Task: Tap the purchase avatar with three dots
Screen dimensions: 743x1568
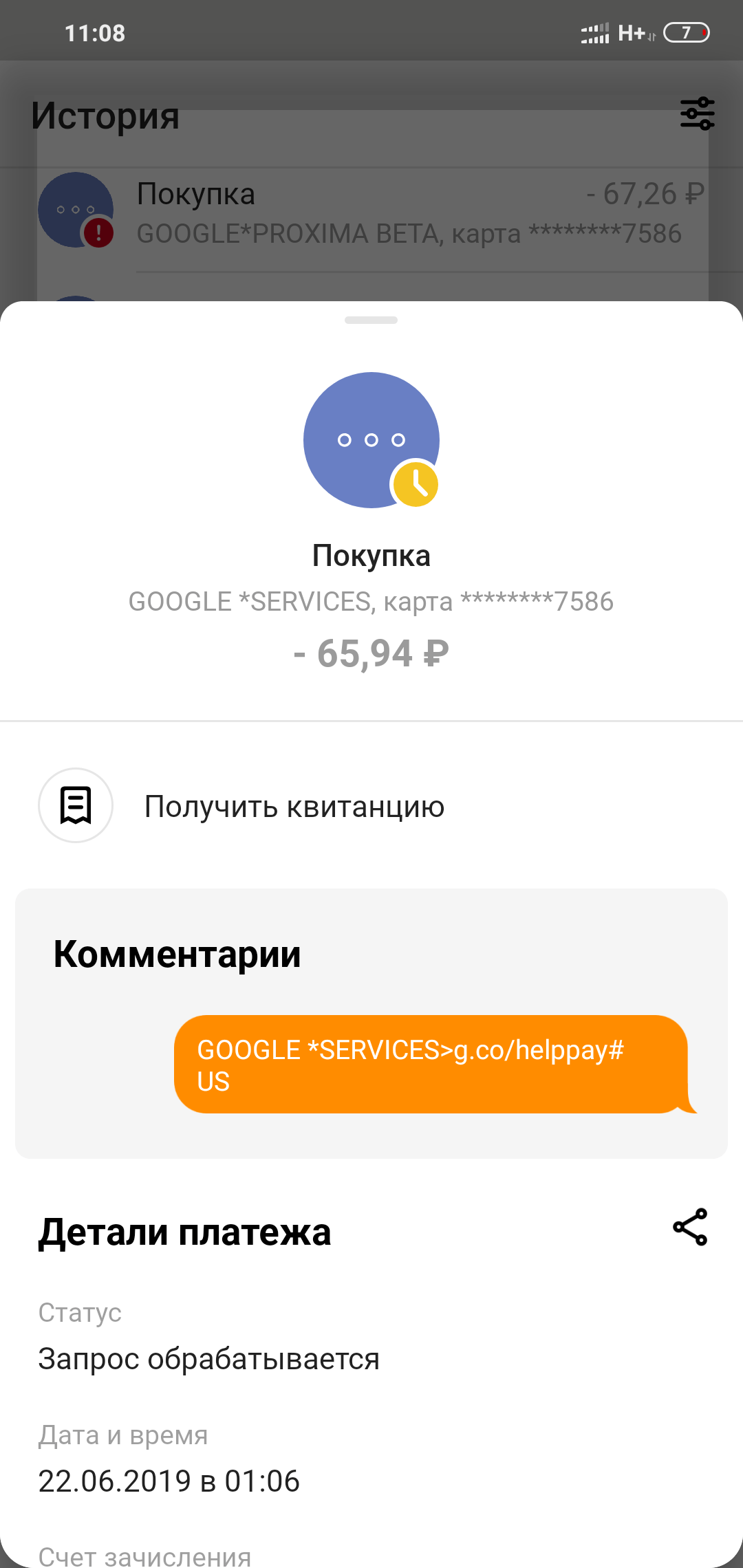Action: click(371, 440)
